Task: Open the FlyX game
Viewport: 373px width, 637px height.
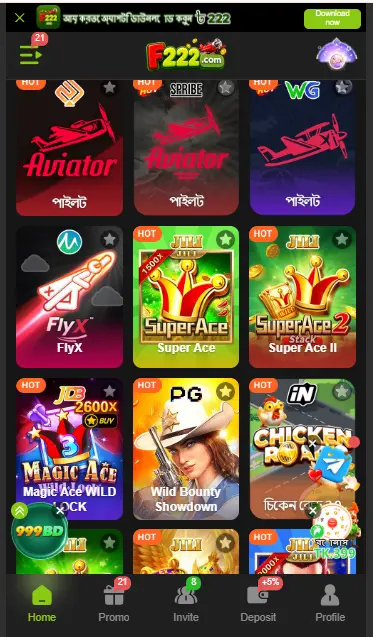Action: [x=69, y=297]
